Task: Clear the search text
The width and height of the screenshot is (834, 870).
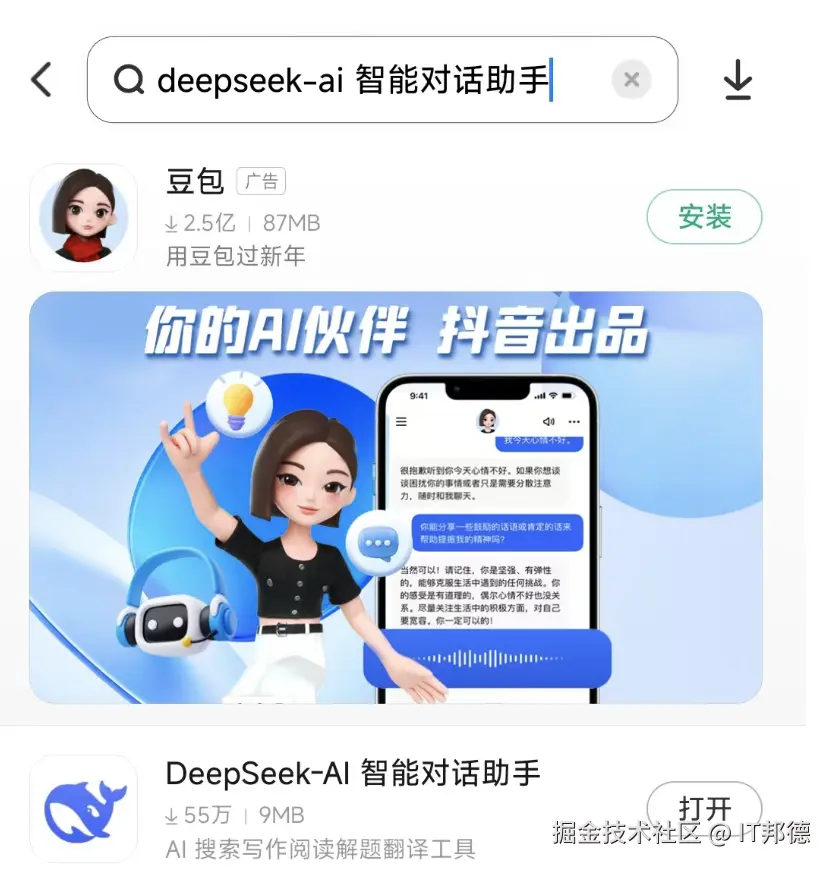Action: (631, 80)
